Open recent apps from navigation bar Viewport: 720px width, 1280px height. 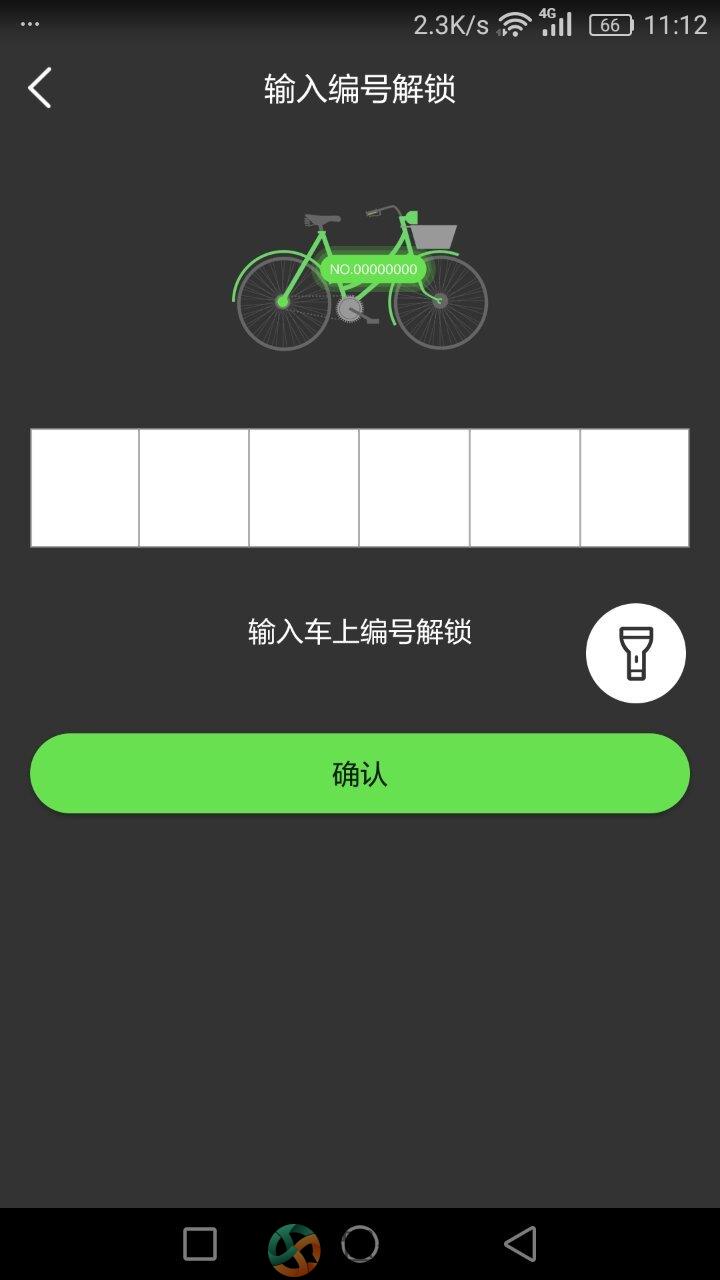200,1244
